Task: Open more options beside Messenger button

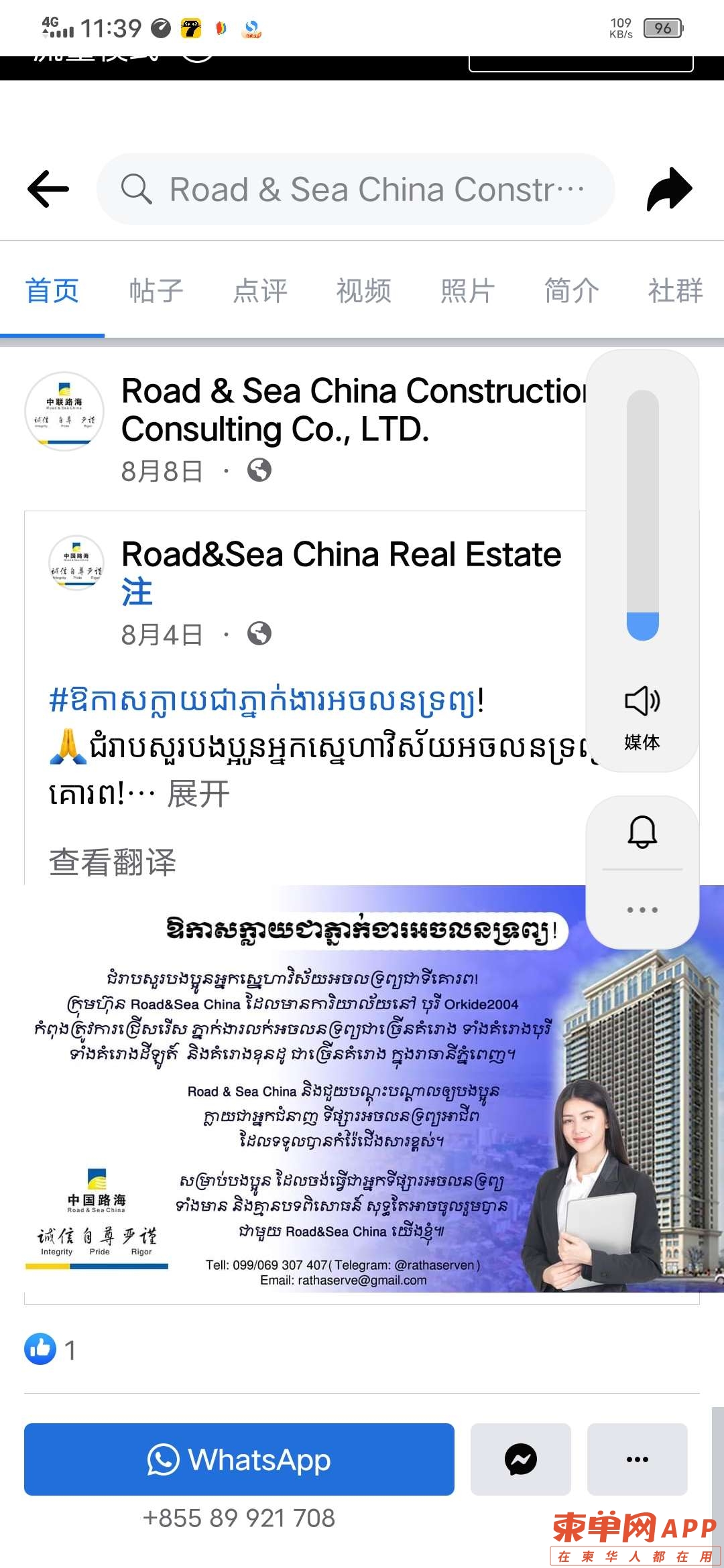Action: [x=637, y=1459]
